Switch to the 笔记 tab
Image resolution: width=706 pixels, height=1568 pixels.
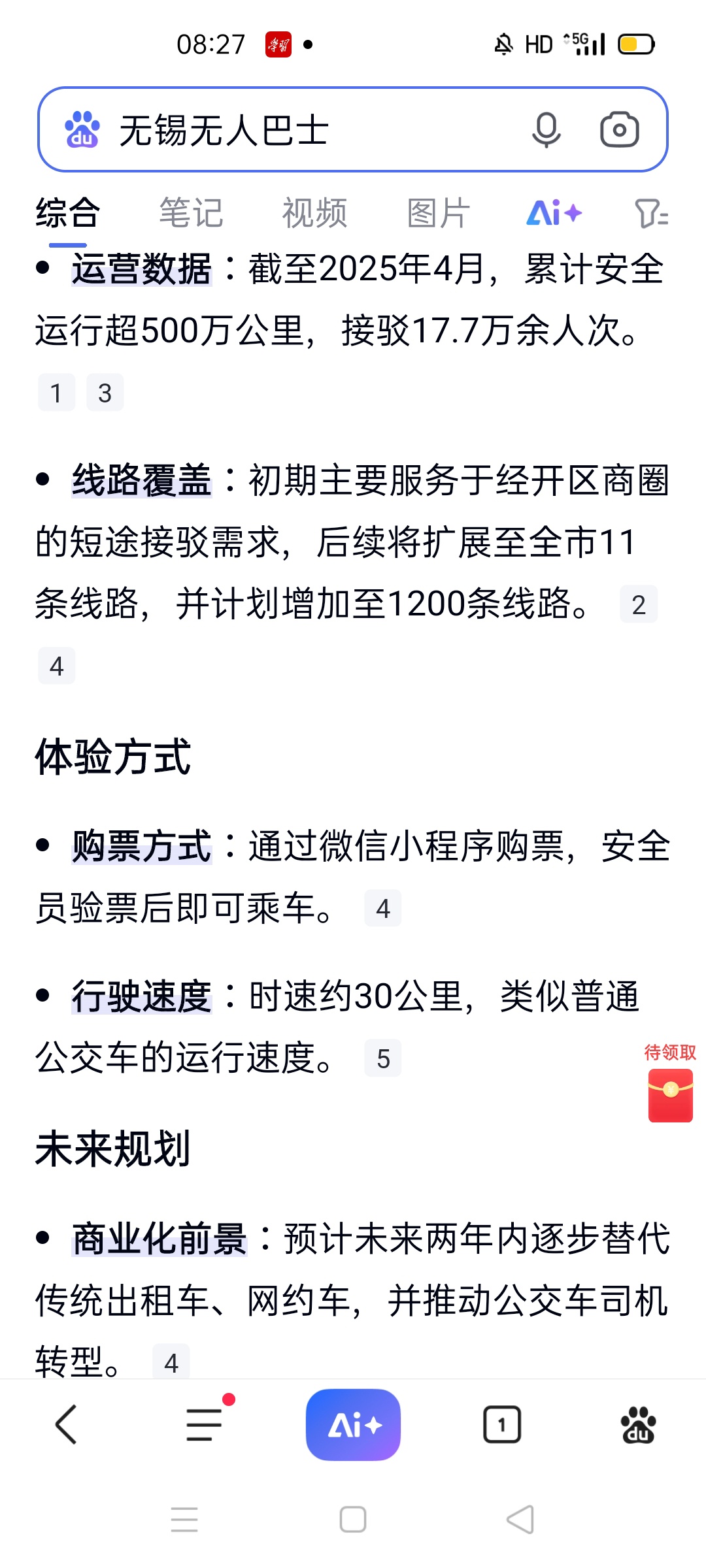[191, 213]
